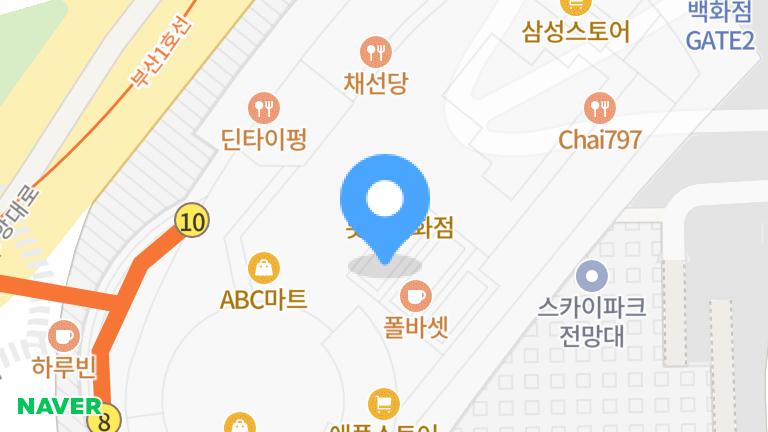Open the 폴바셋 cafe marker
The width and height of the screenshot is (768, 432).
[415, 297]
